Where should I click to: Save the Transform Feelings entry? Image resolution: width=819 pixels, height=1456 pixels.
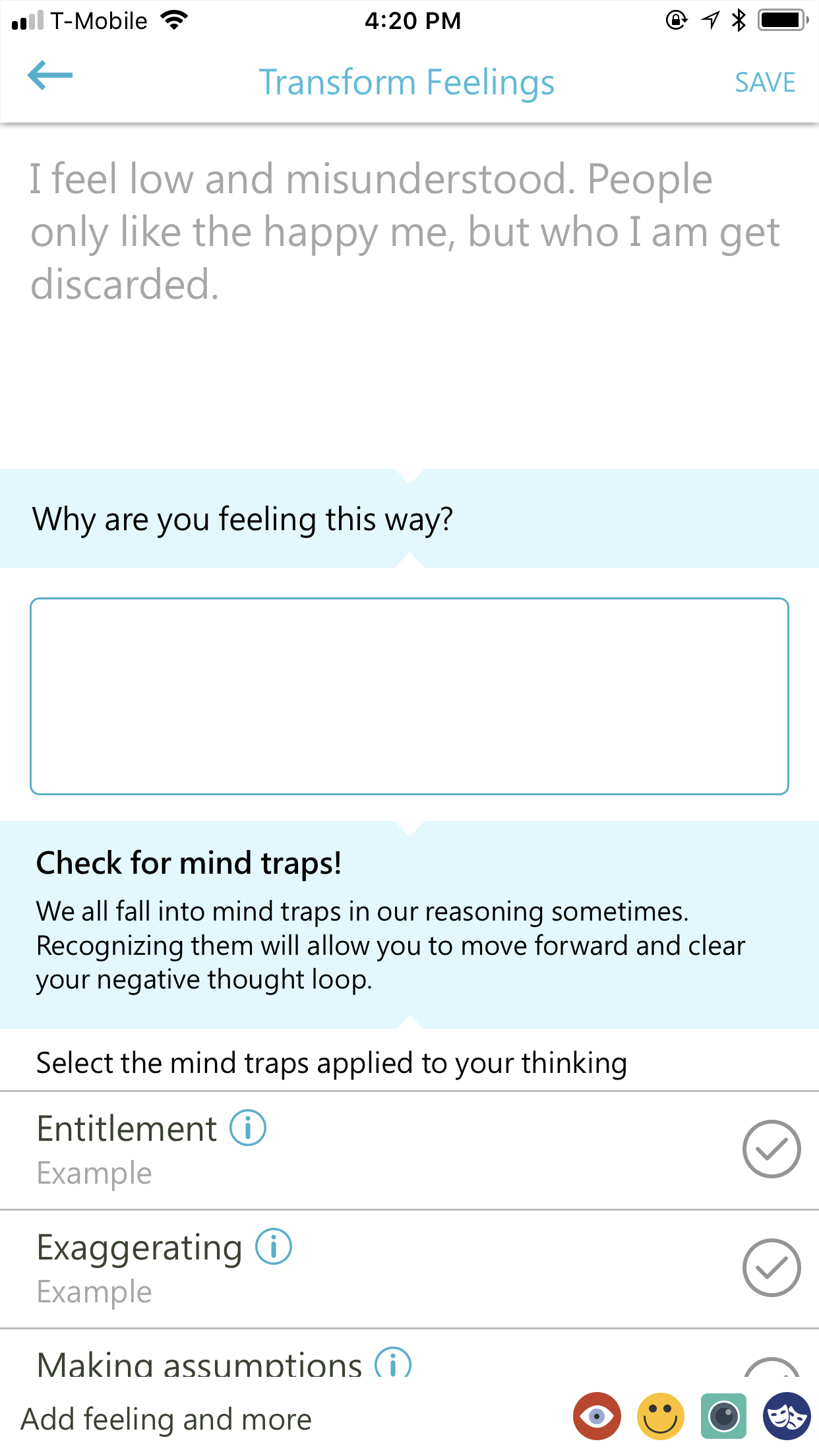[765, 82]
